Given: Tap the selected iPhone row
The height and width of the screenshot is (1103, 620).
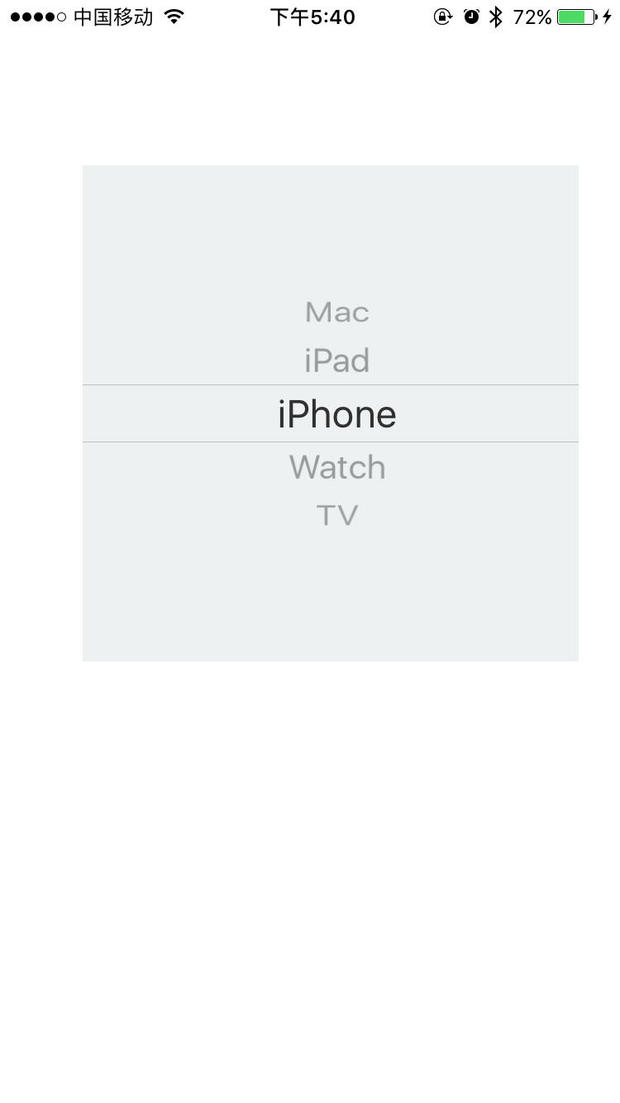Looking at the screenshot, I should click(337, 414).
